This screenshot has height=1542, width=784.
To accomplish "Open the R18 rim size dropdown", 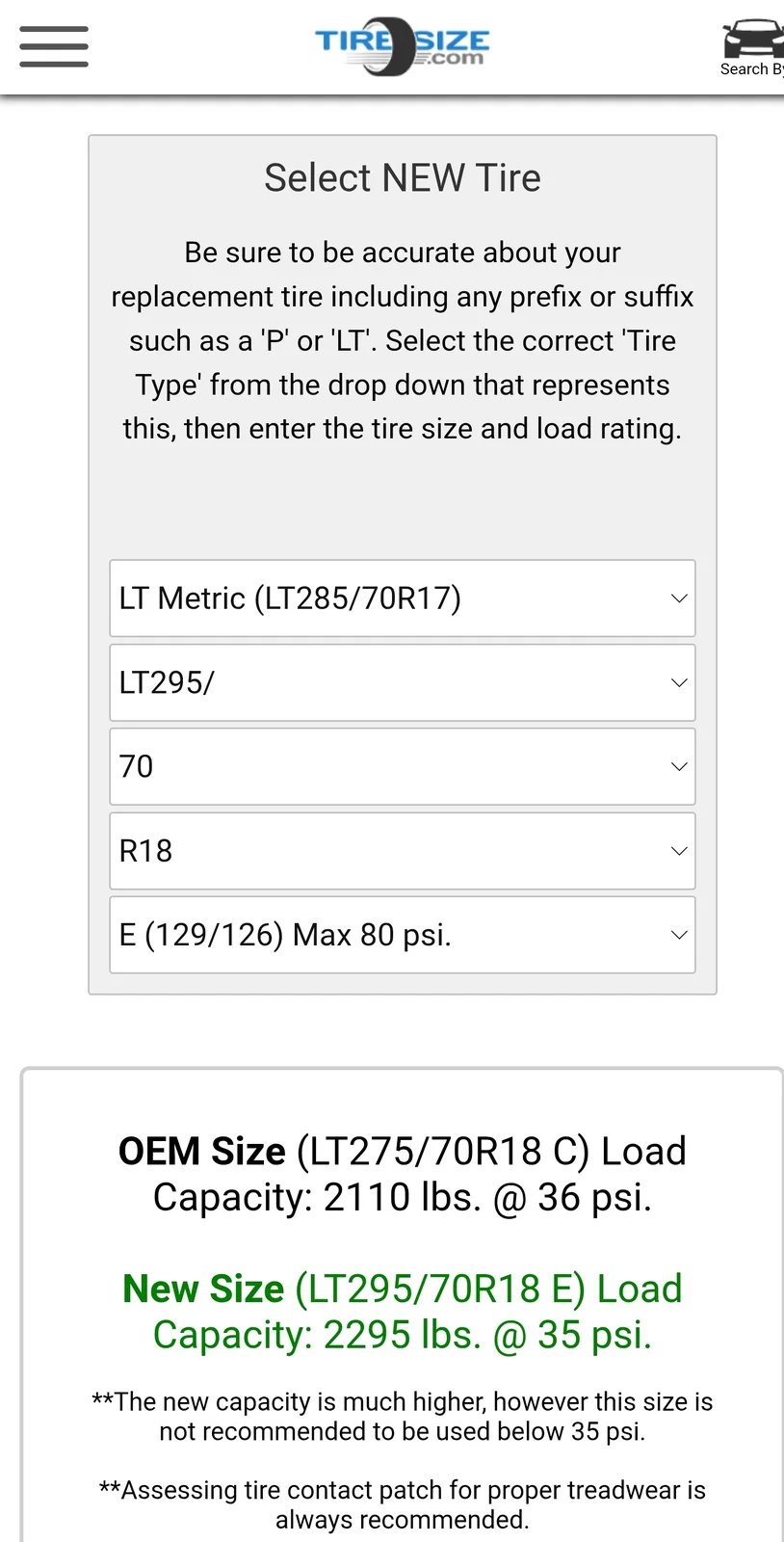I will point(403,851).
